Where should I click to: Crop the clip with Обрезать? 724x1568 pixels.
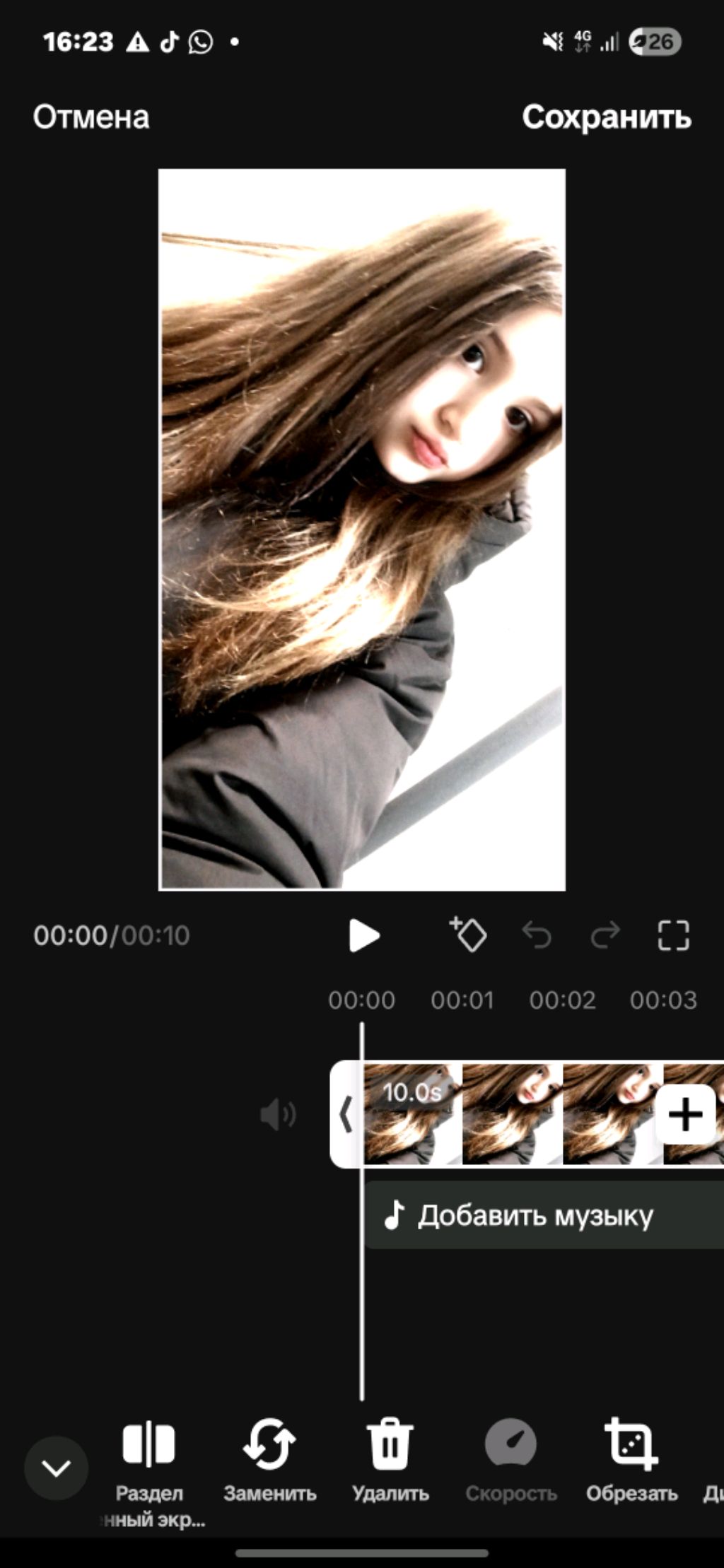(x=631, y=1458)
